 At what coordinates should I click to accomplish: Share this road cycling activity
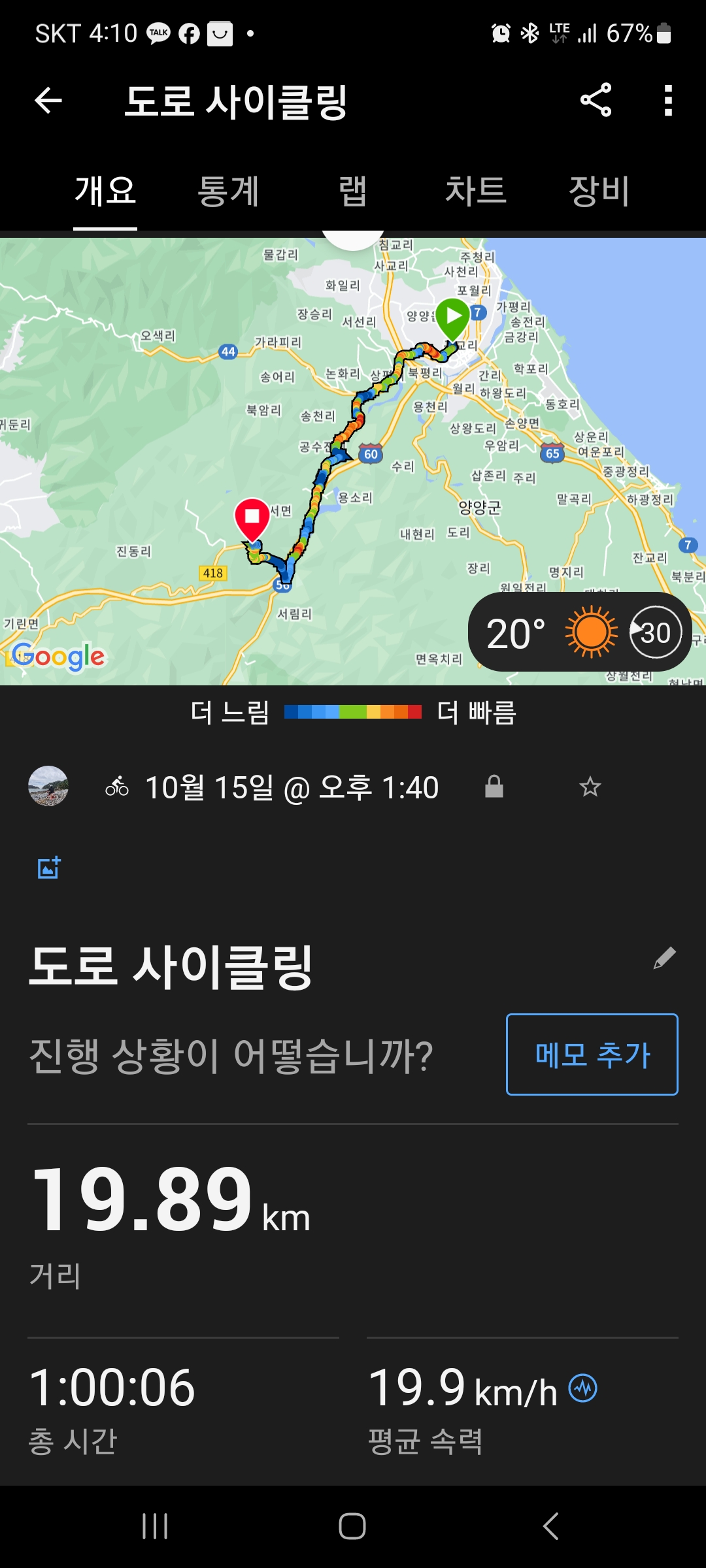click(596, 100)
